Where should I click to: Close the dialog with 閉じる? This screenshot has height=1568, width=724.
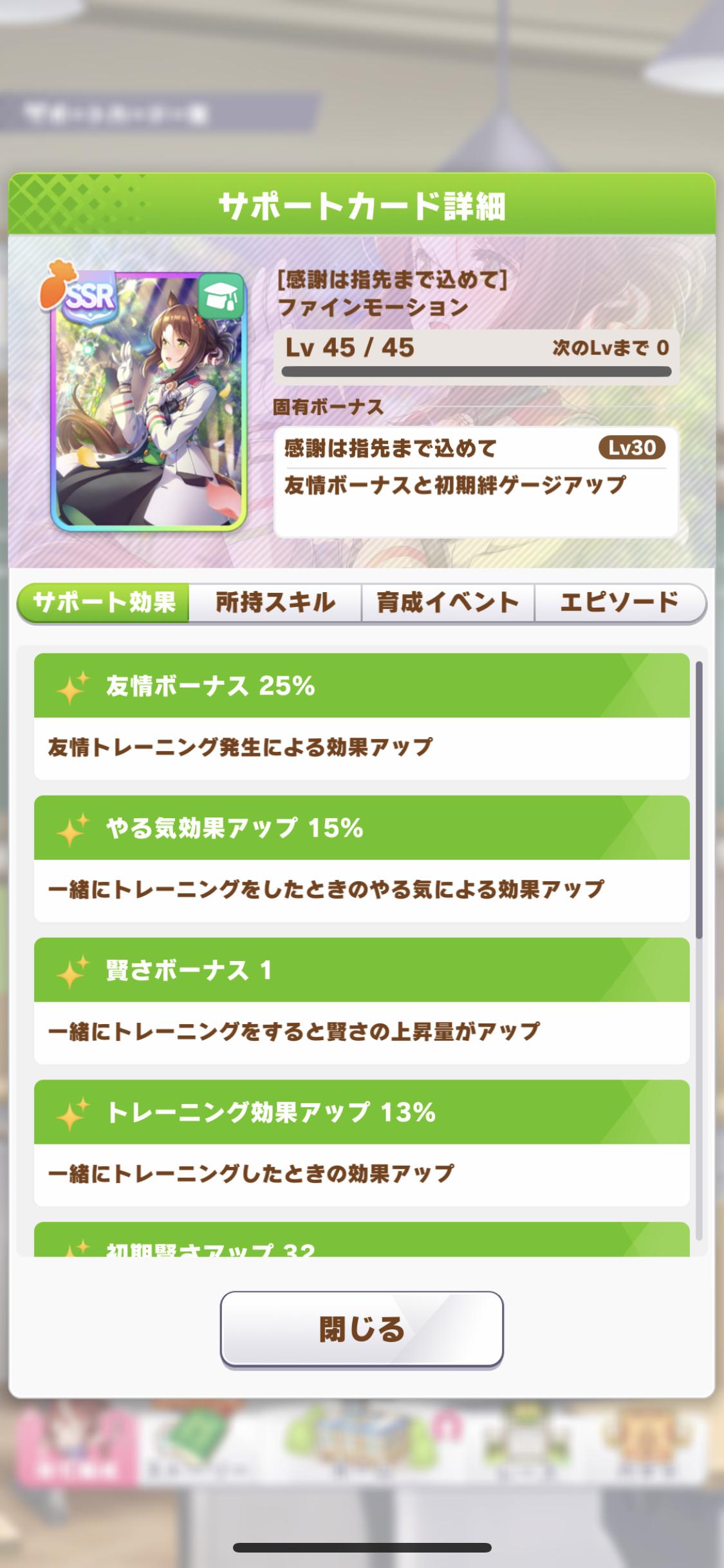pyautogui.click(x=362, y=1329)
